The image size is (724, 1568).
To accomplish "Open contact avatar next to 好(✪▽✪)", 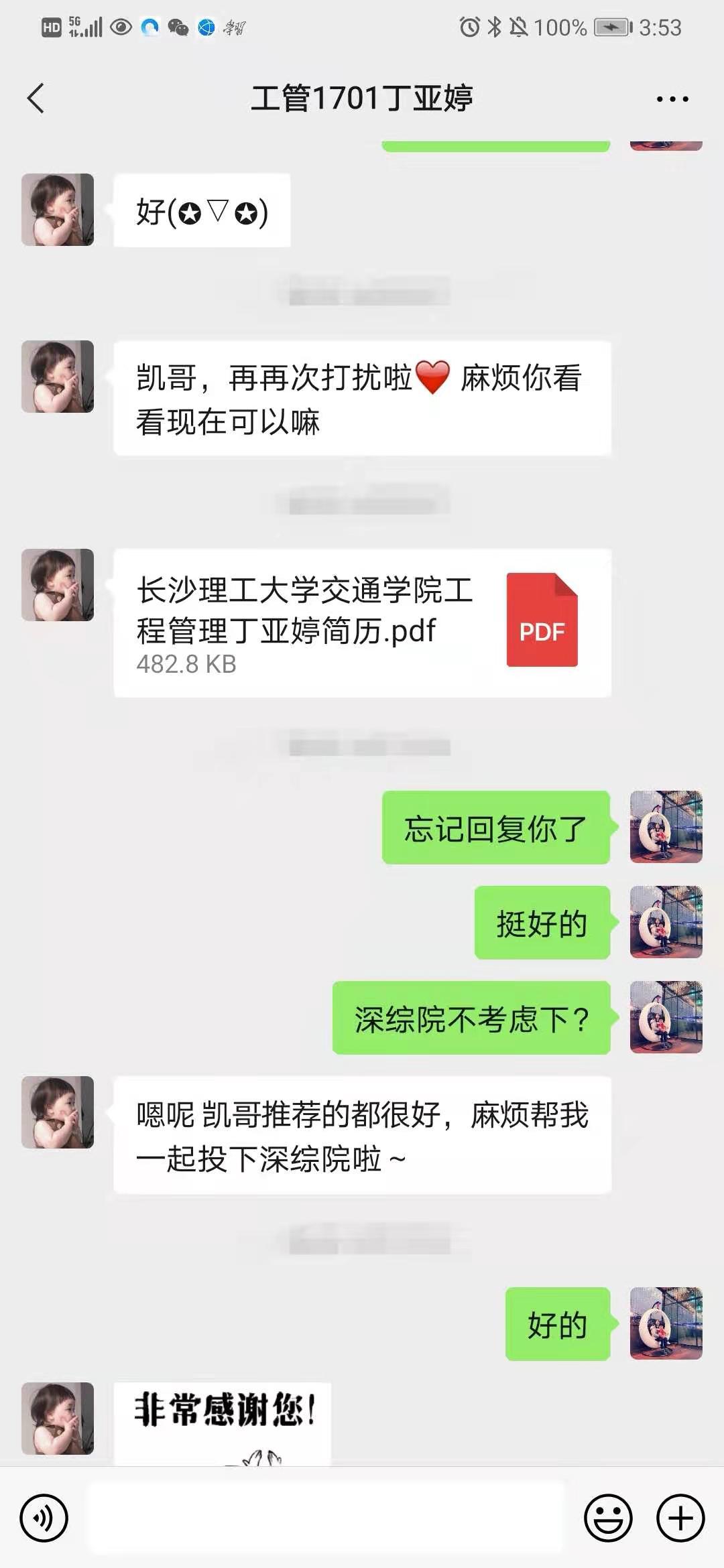I will (58, 210).
